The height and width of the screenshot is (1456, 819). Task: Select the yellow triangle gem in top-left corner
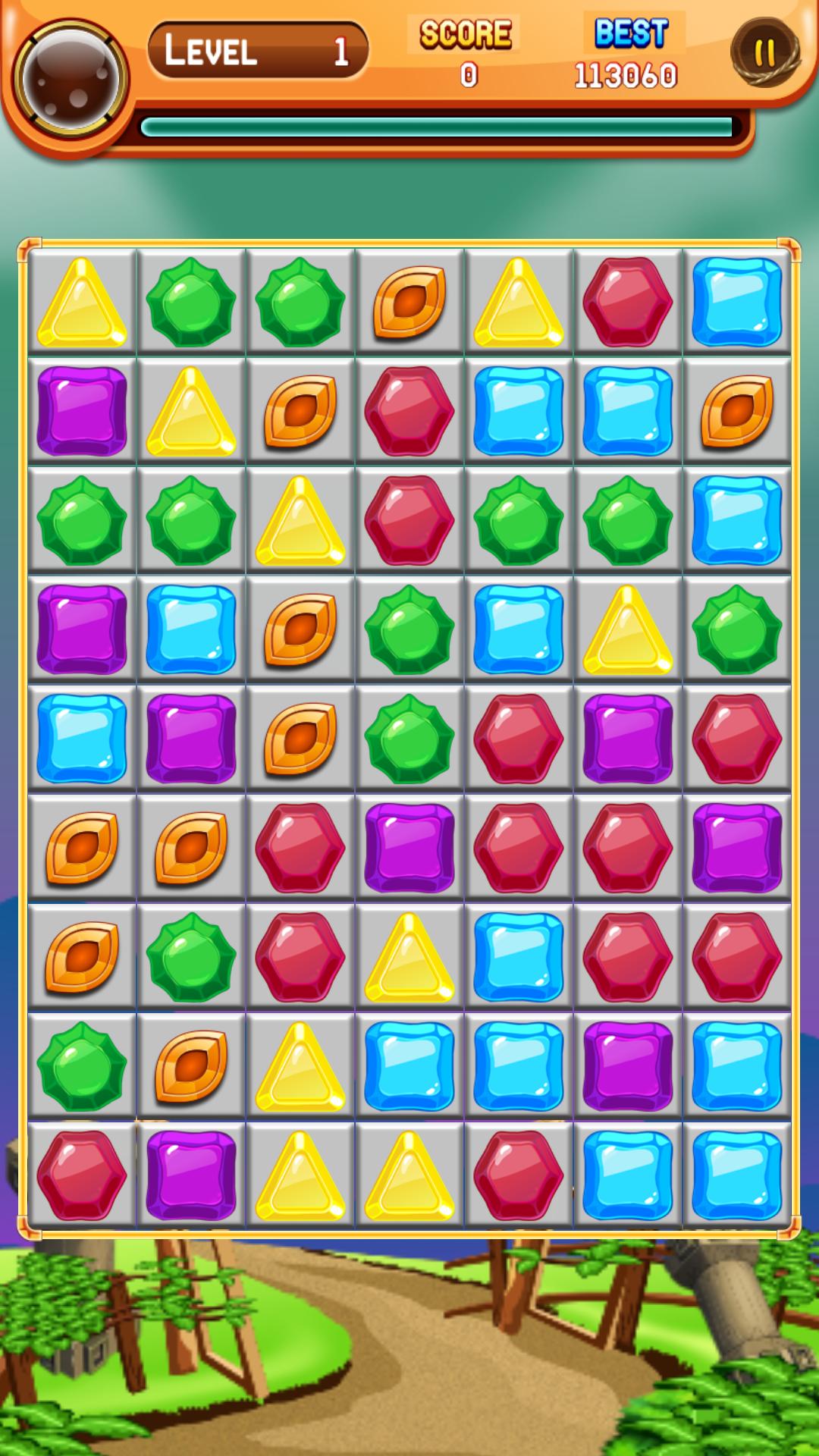(x=83, y=303)
